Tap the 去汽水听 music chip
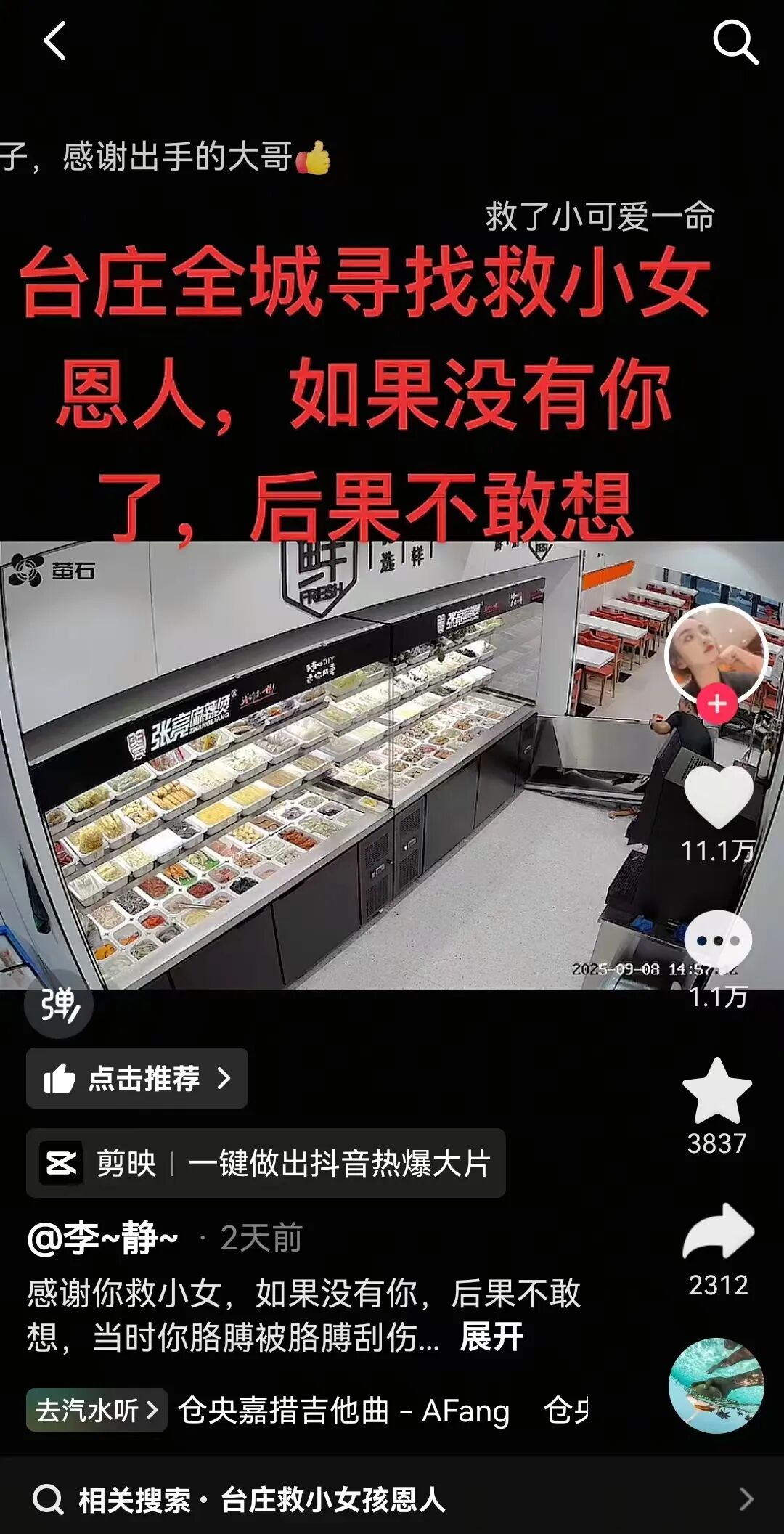This screenshot has width=784, height=1534. [x=97, y=1410]
